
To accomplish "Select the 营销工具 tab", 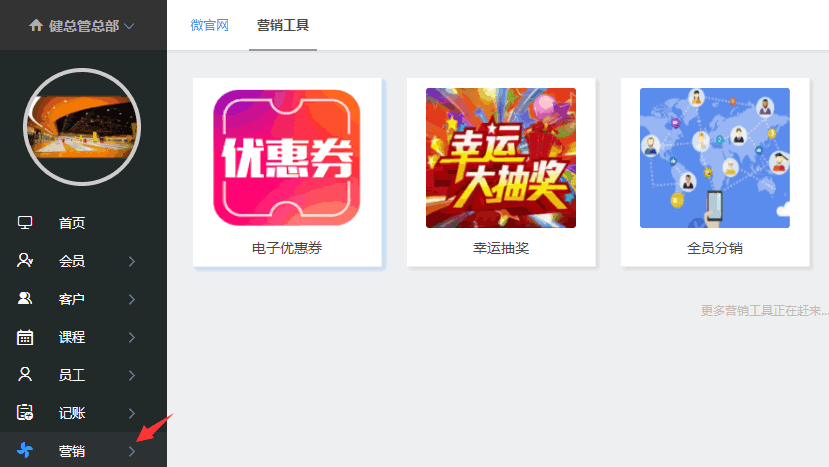I will coord(283,25).
